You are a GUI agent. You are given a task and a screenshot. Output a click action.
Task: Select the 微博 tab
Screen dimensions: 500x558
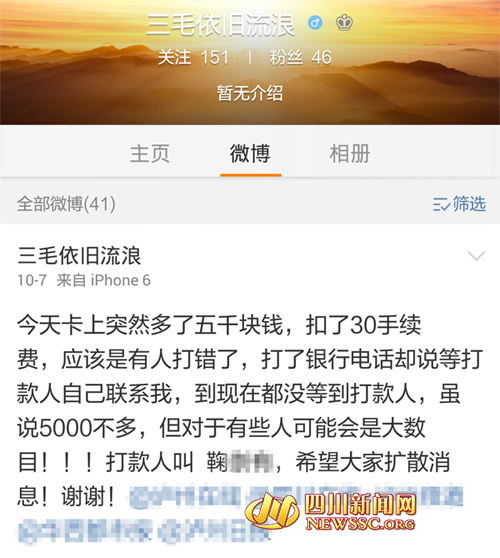(250, 154)
